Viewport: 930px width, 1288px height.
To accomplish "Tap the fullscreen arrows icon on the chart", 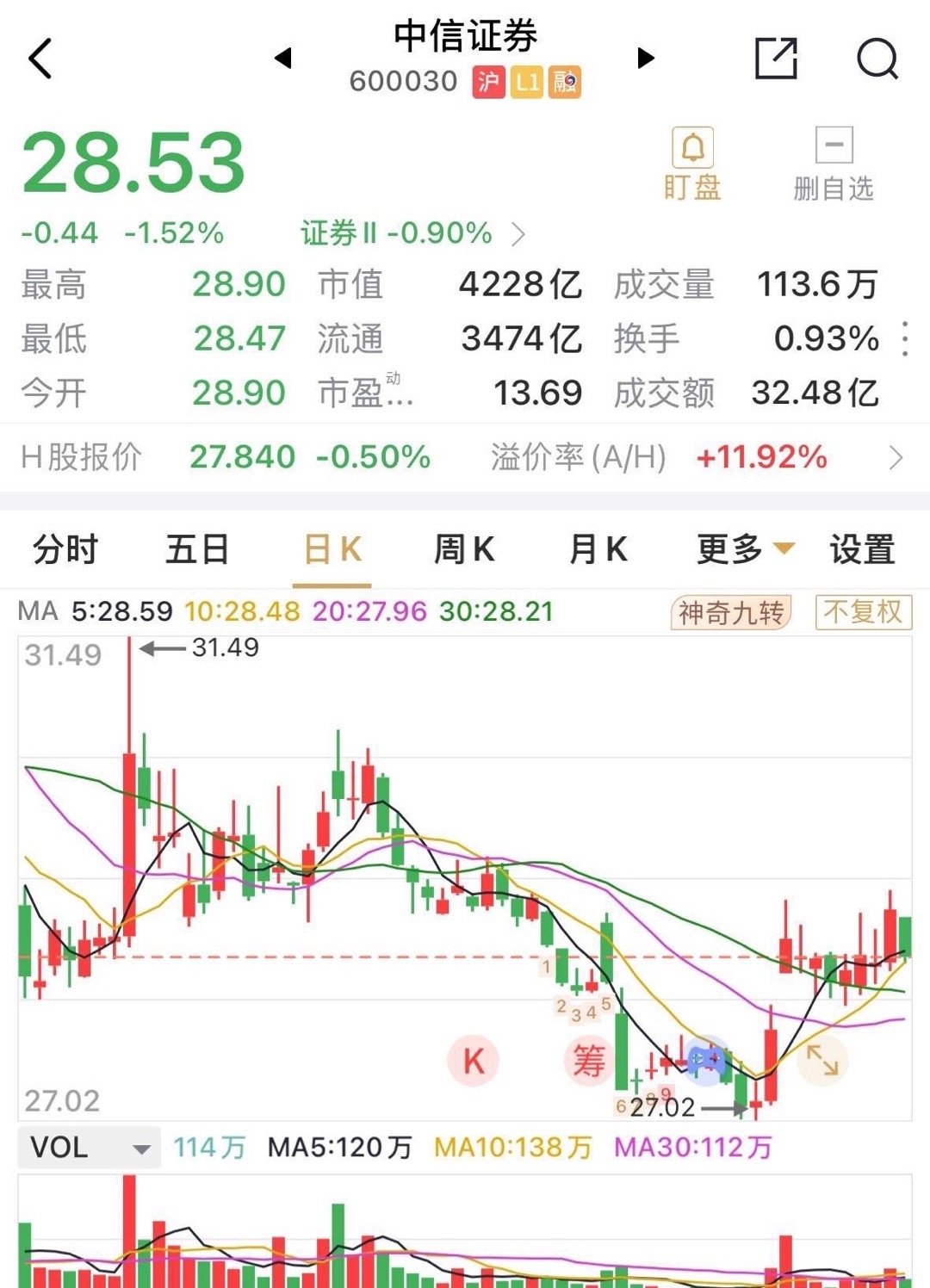I will coord(822,1059).
